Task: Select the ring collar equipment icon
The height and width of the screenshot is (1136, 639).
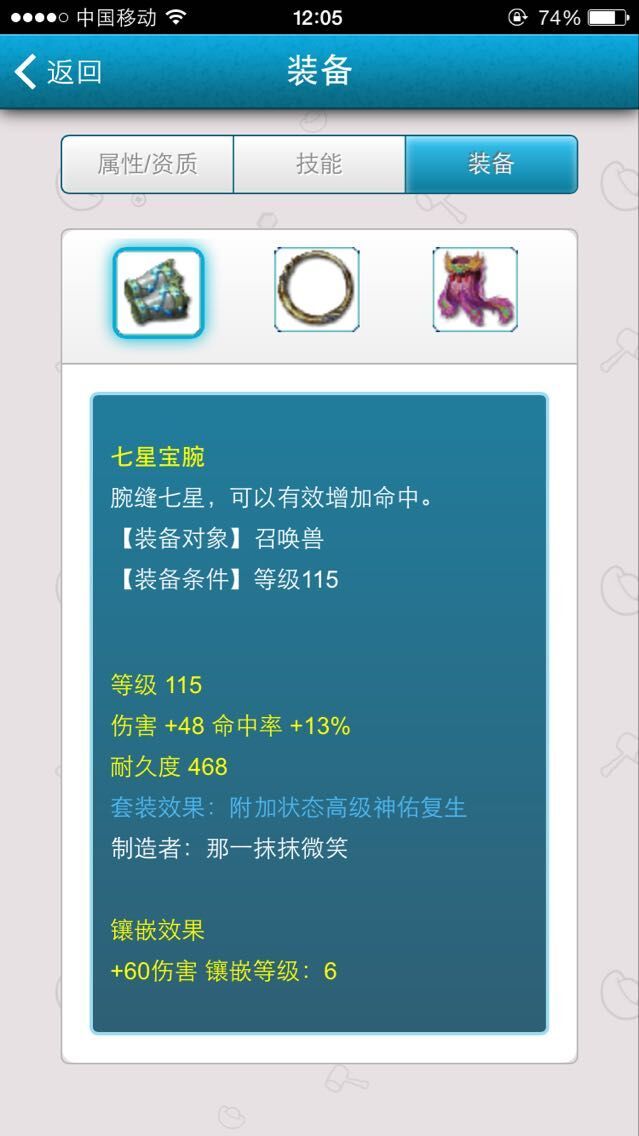Action: point(317,290)
